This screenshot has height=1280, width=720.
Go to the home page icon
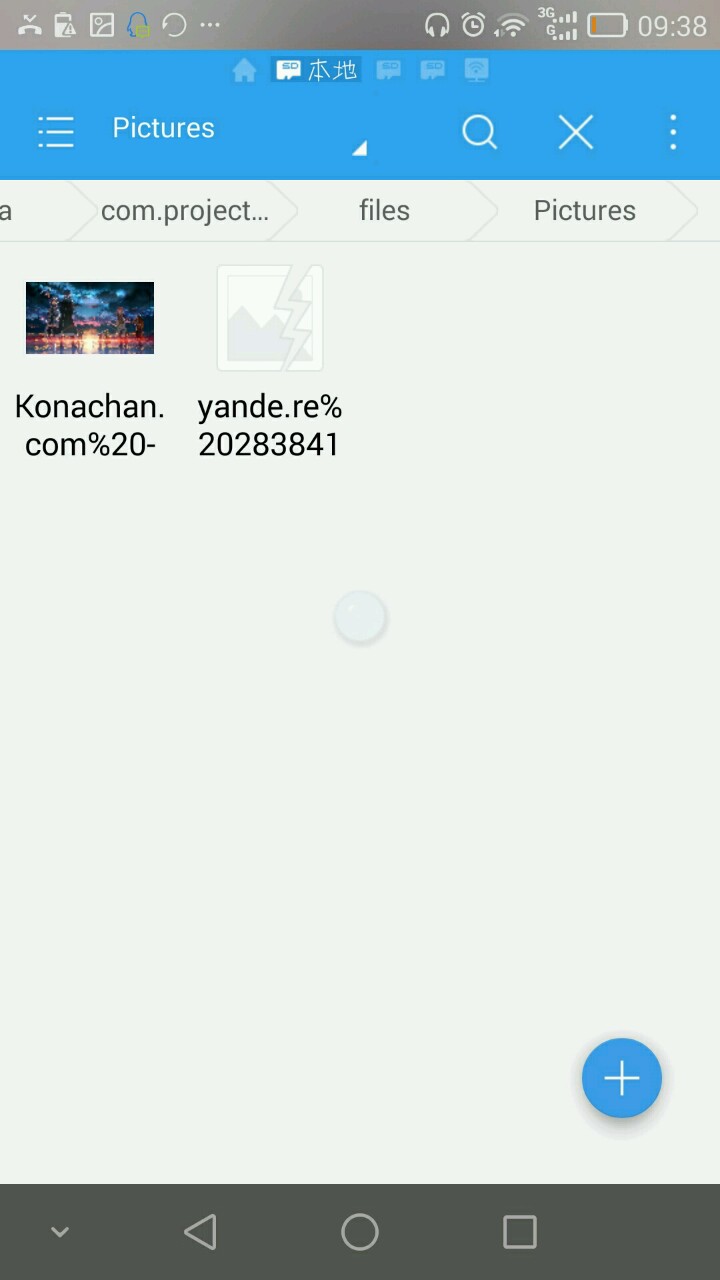click(244, 70)
